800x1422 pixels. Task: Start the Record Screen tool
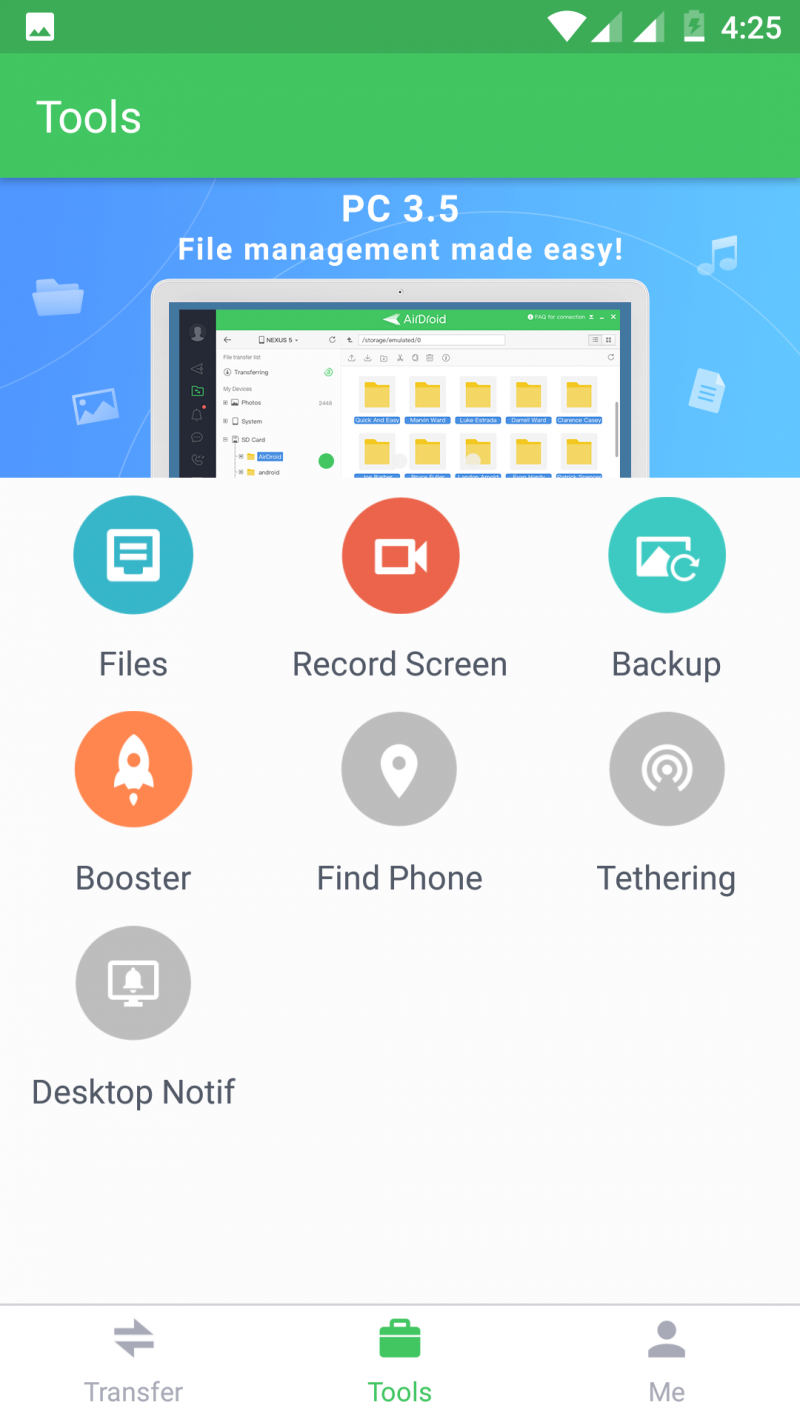[x=400, y=556]
